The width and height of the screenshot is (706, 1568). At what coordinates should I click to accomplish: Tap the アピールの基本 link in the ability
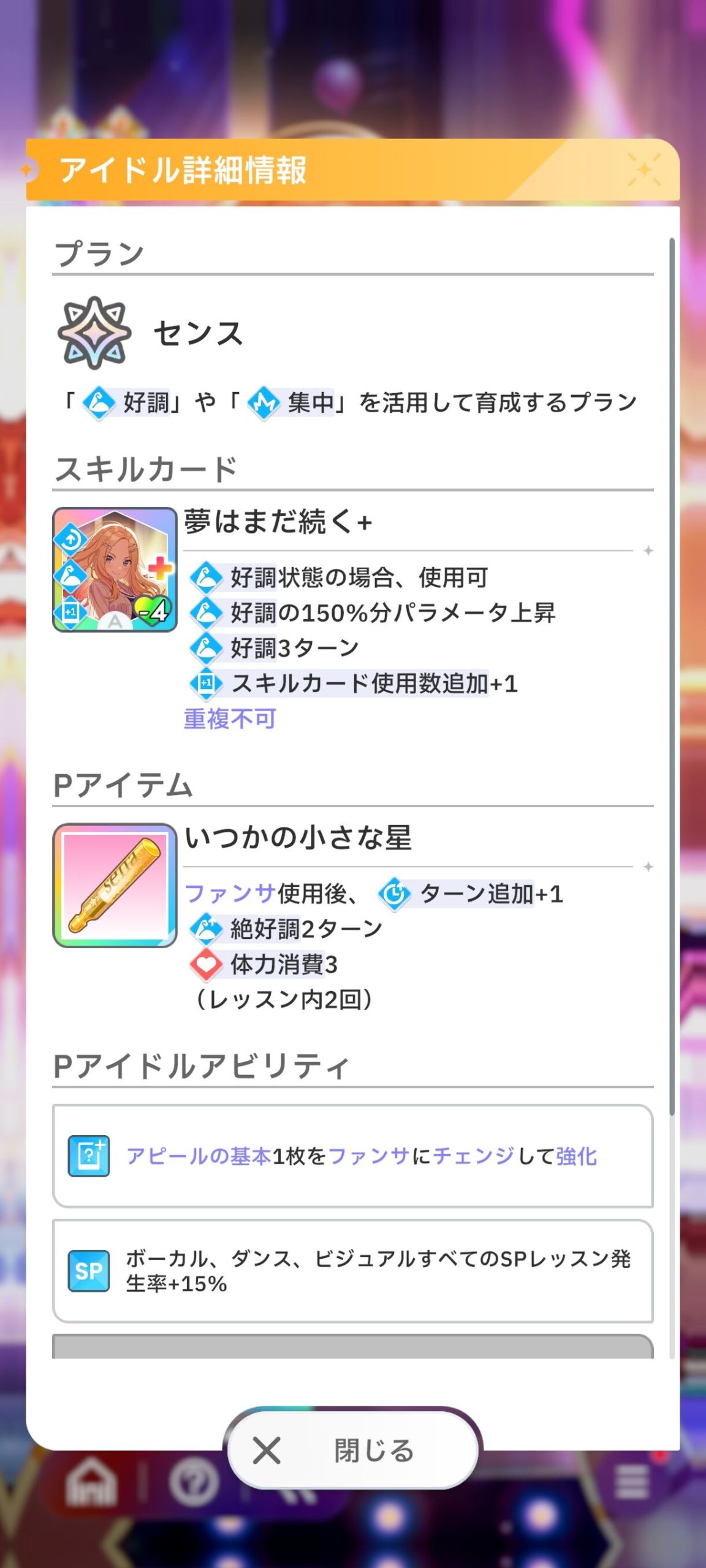pyautogui.click(x=199, y=1156)
